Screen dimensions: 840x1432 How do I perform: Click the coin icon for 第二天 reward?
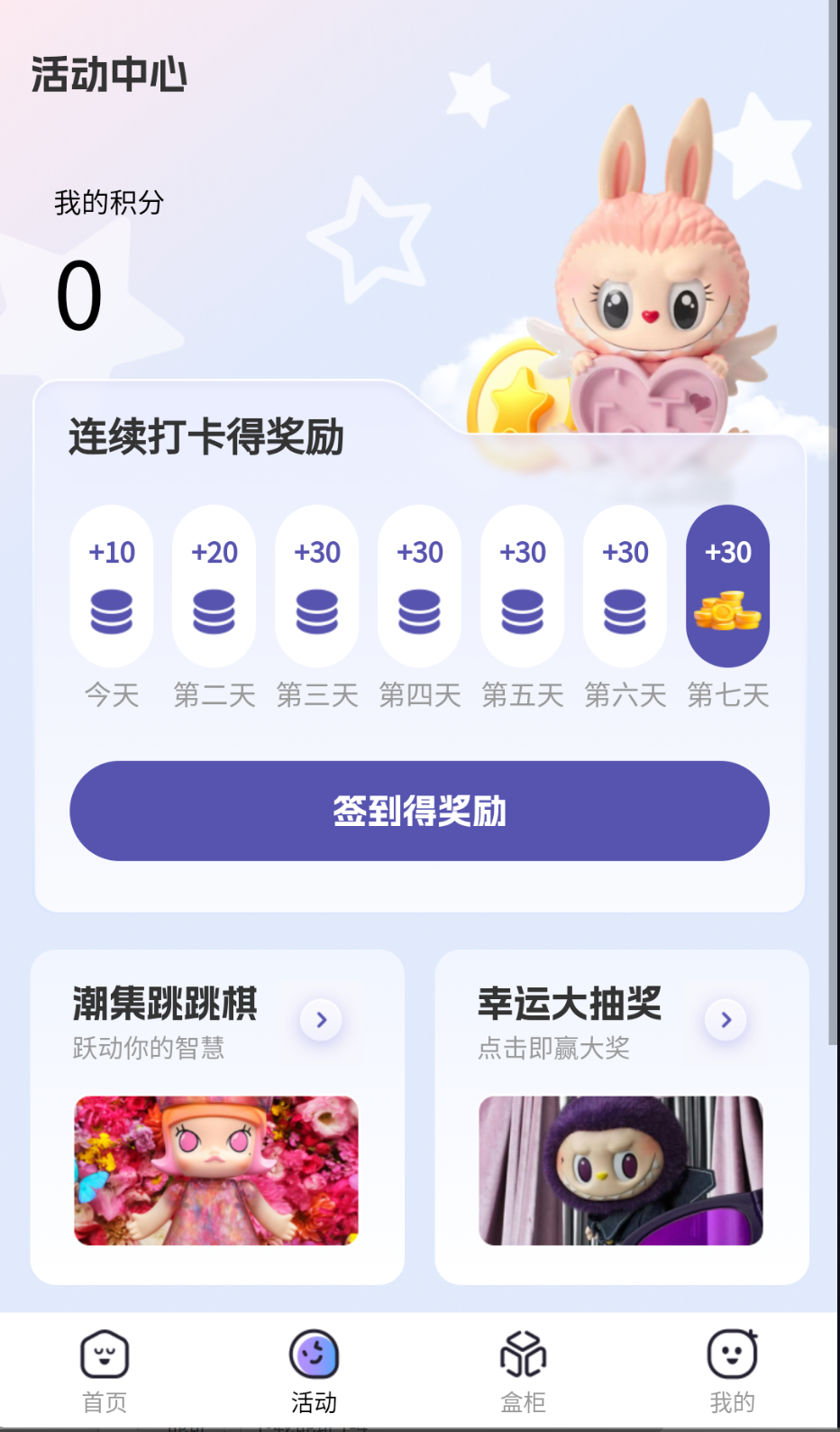[214, 611]
